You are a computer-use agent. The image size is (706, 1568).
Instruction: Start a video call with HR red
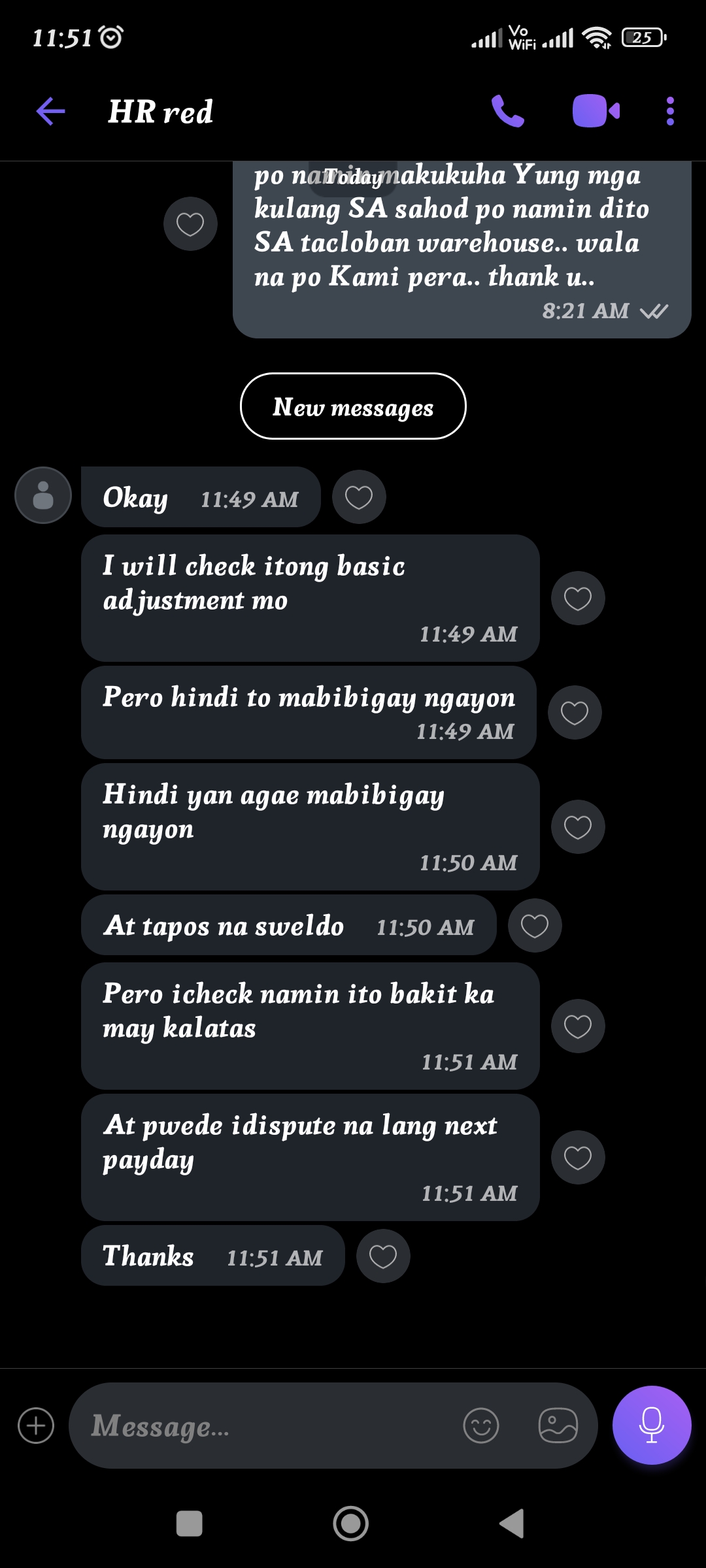[x=596, y=111]
